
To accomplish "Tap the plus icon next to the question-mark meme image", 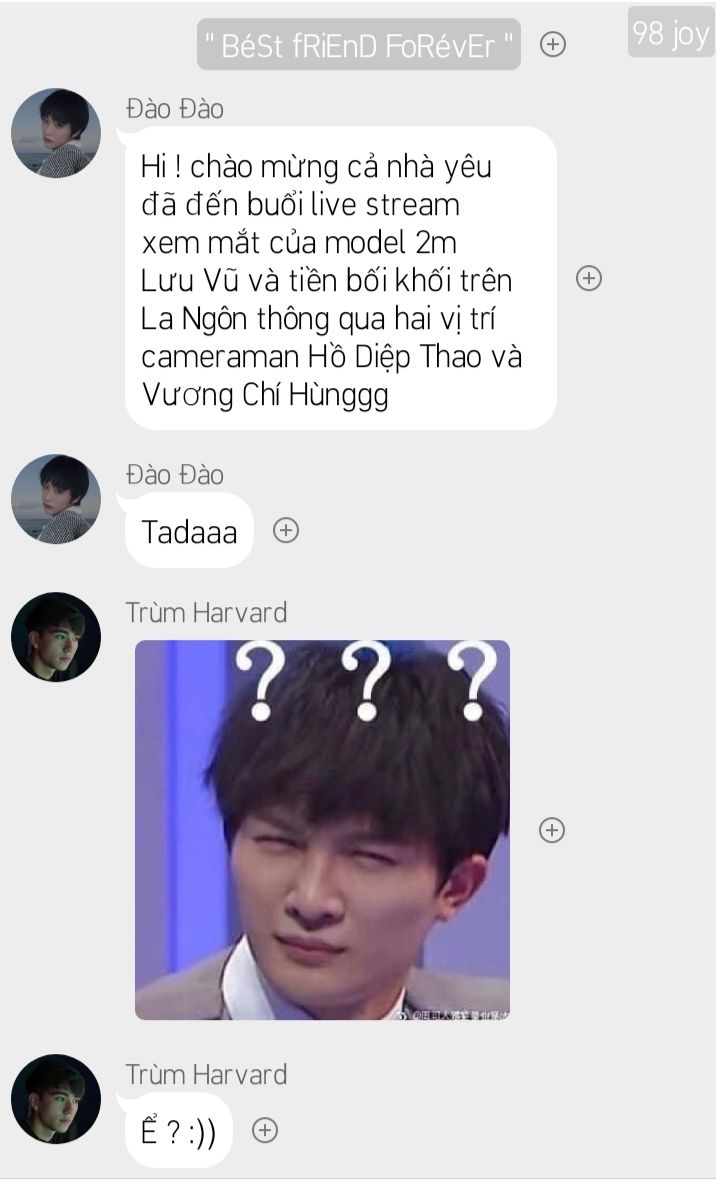I will [x=552, y=830].
